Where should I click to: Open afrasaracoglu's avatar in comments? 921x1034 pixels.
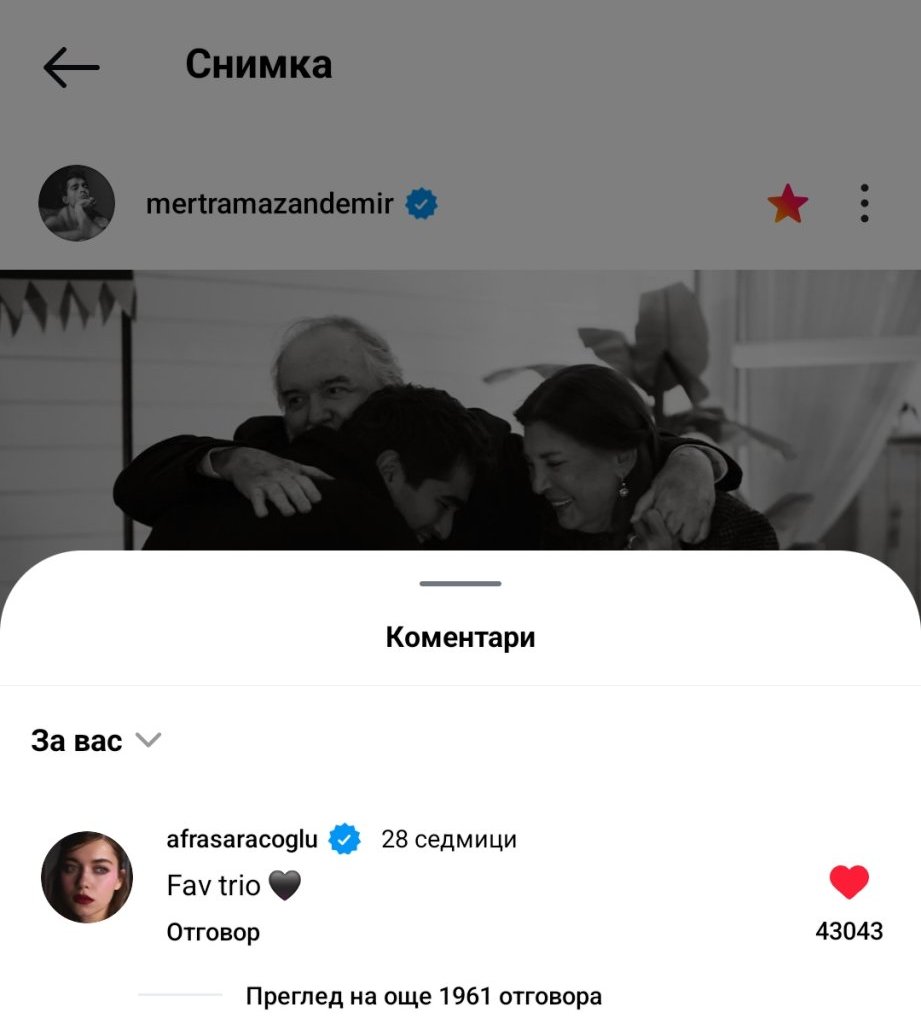(x=87, y=877)
